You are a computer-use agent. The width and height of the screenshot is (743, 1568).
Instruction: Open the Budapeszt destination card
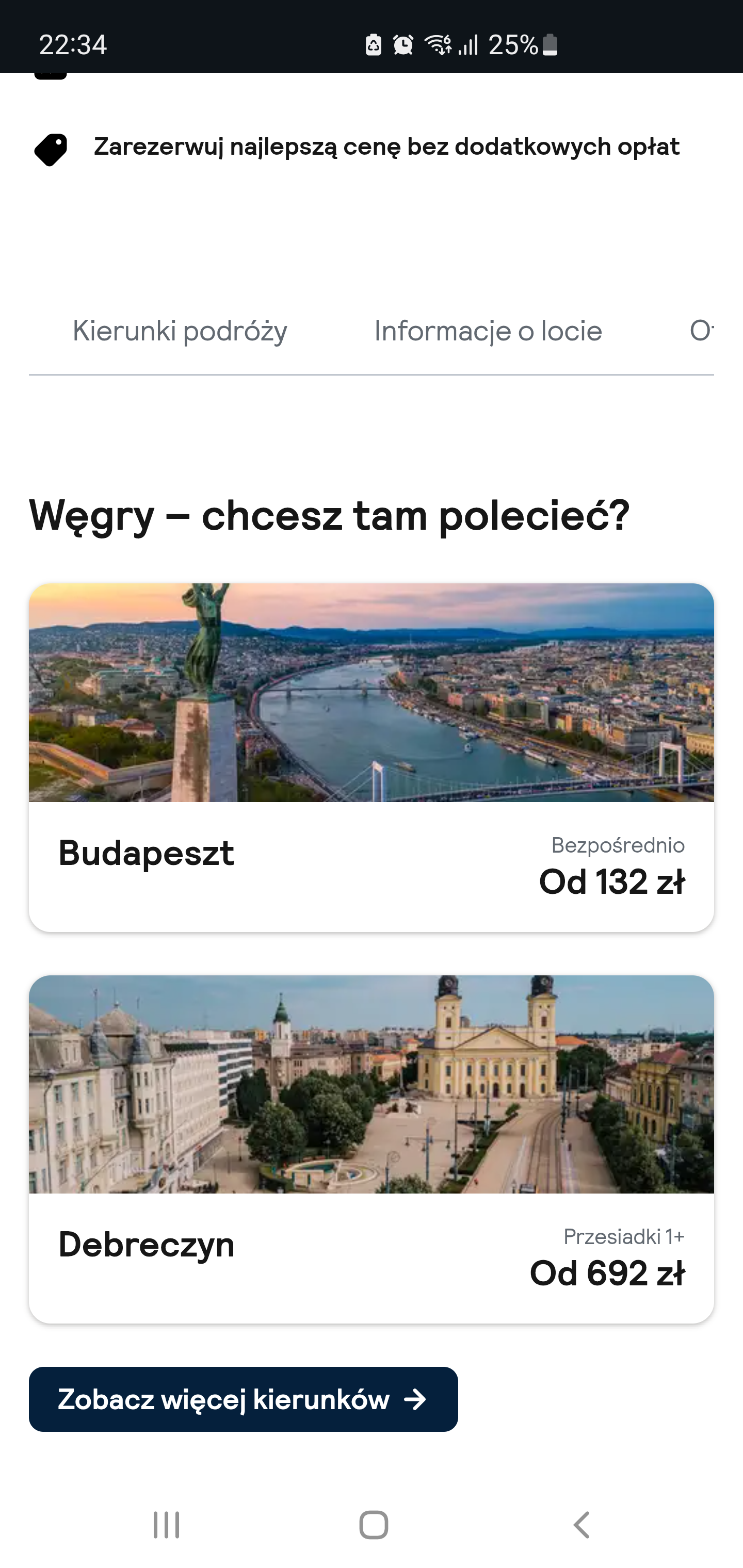371,757
